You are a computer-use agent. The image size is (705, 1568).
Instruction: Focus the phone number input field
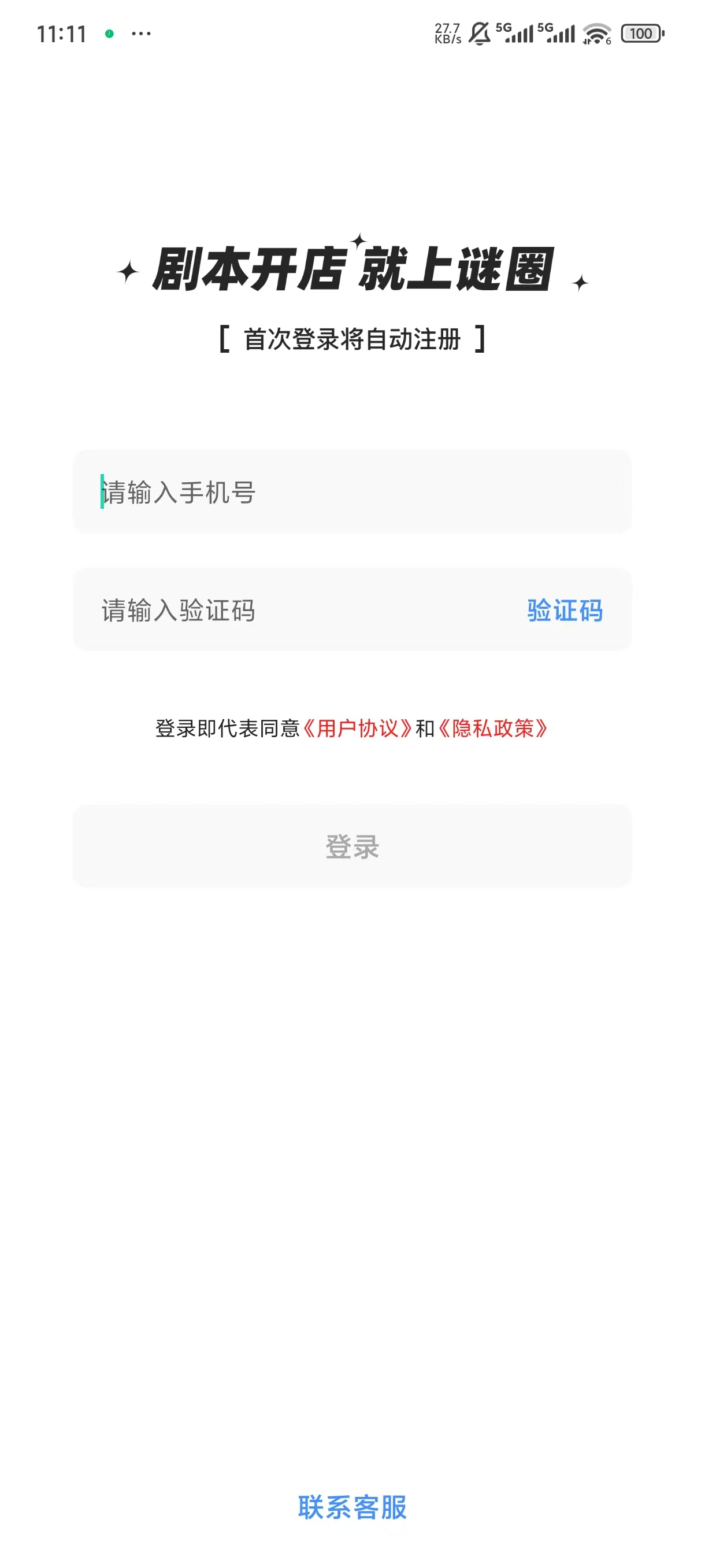(x=351, y=492)
